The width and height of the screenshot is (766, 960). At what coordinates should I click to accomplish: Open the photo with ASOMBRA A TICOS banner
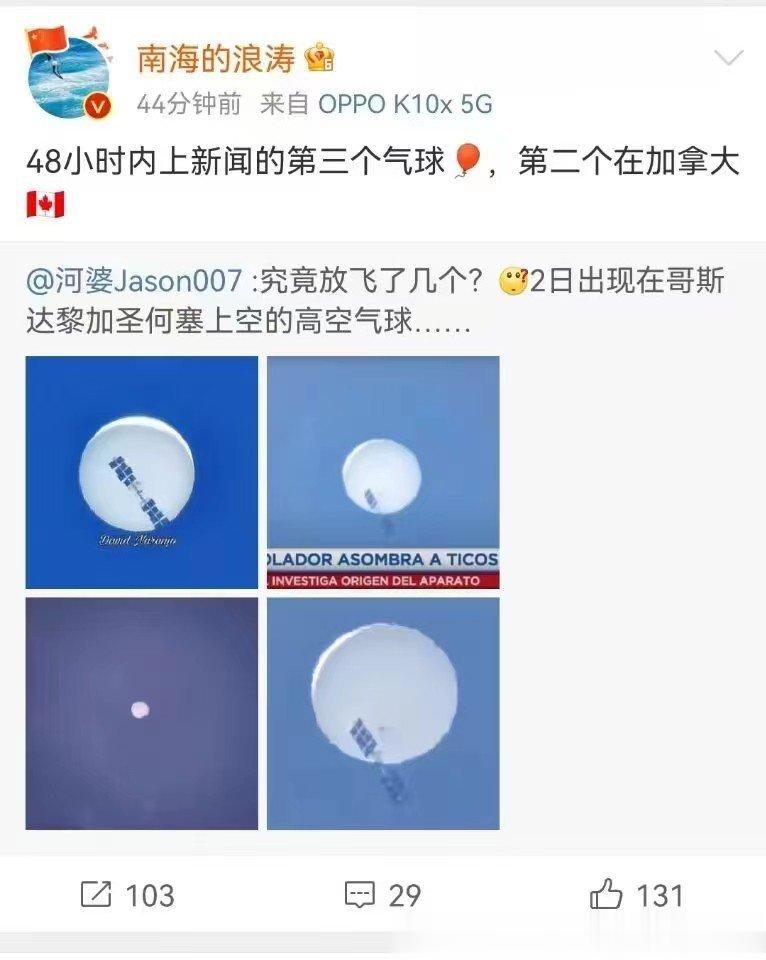click(x=383, y=472)
